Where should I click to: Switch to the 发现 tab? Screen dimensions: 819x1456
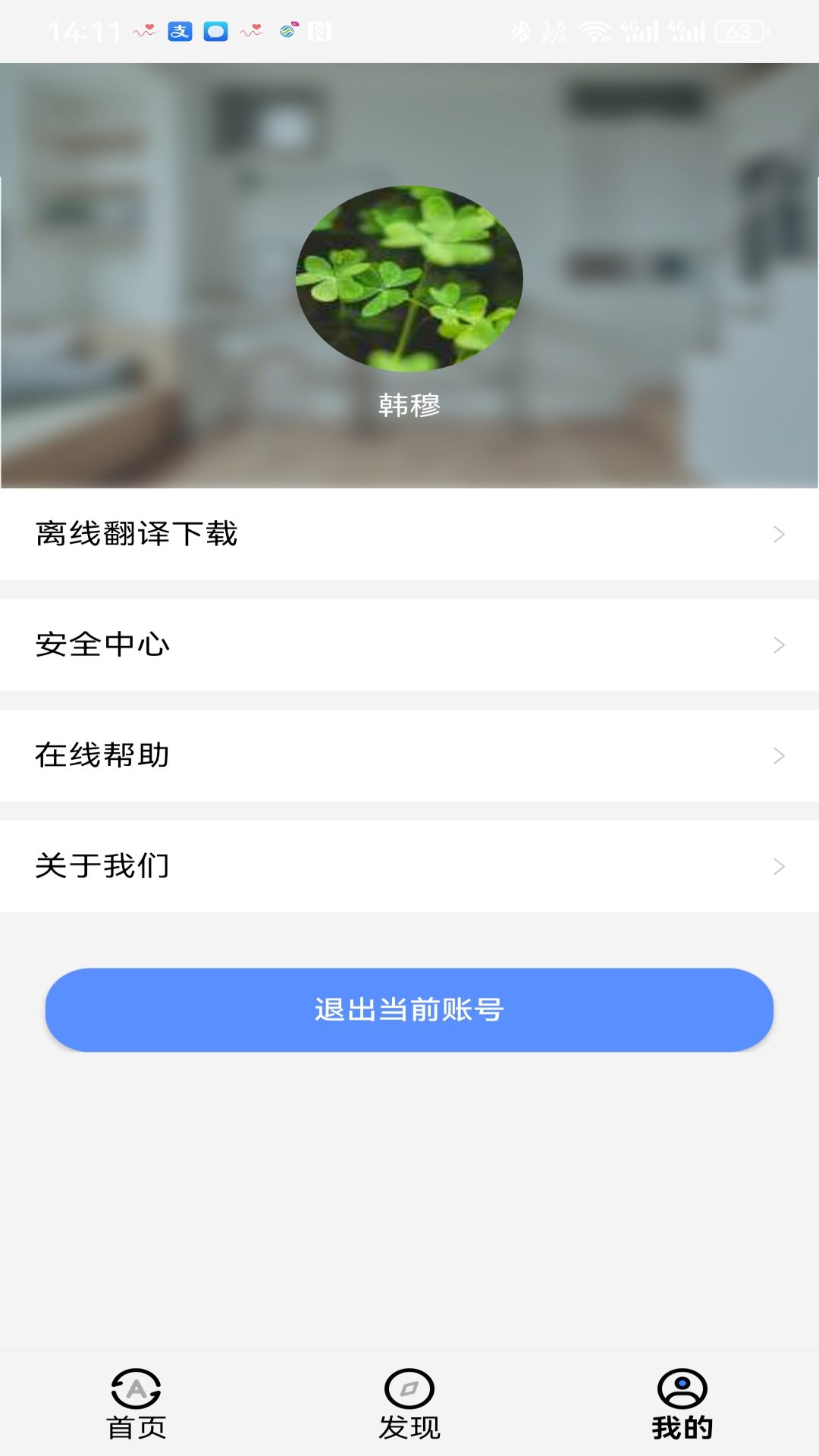click(x=409, y=1410)
